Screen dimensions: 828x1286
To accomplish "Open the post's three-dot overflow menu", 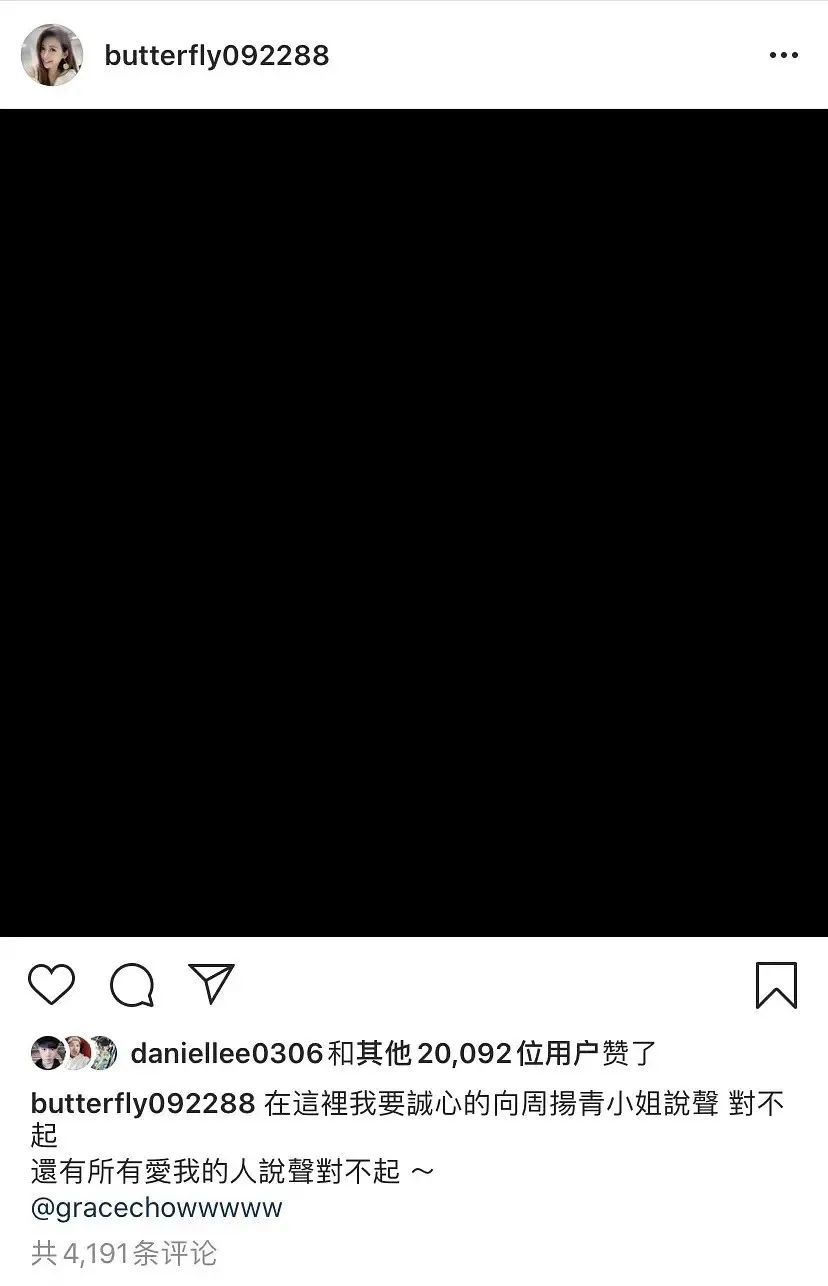I will point(783,55).
